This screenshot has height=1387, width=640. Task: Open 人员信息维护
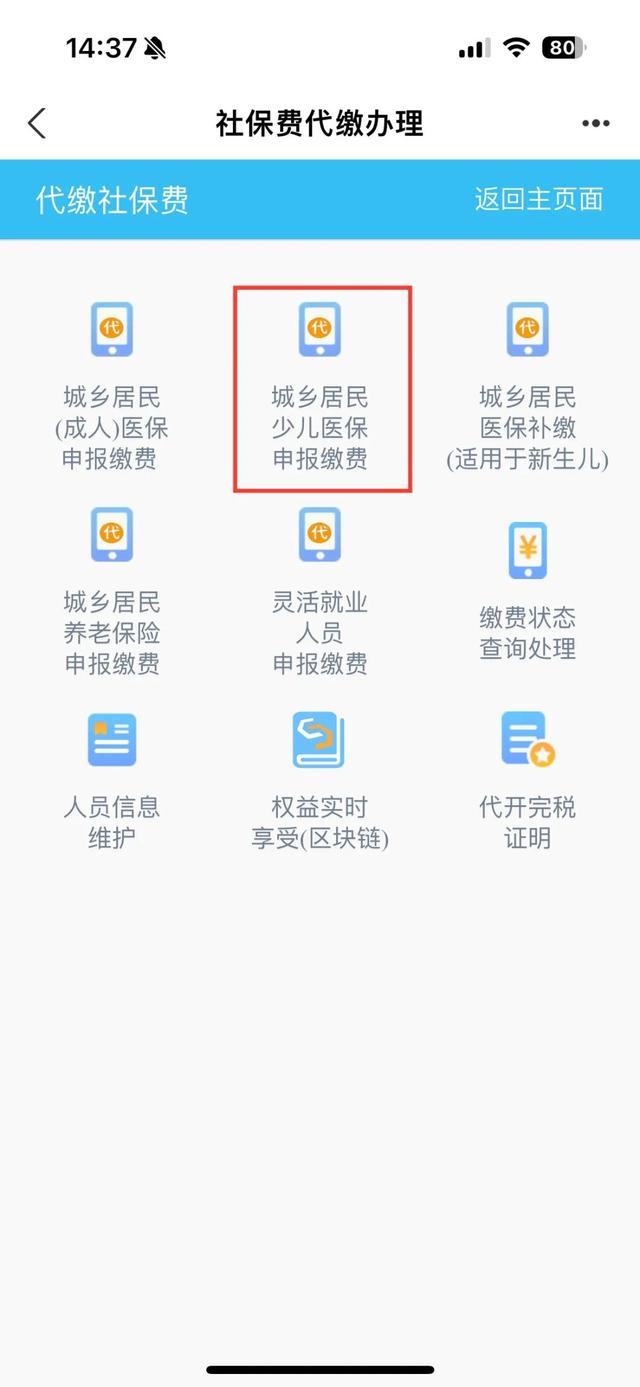(112, 782)
